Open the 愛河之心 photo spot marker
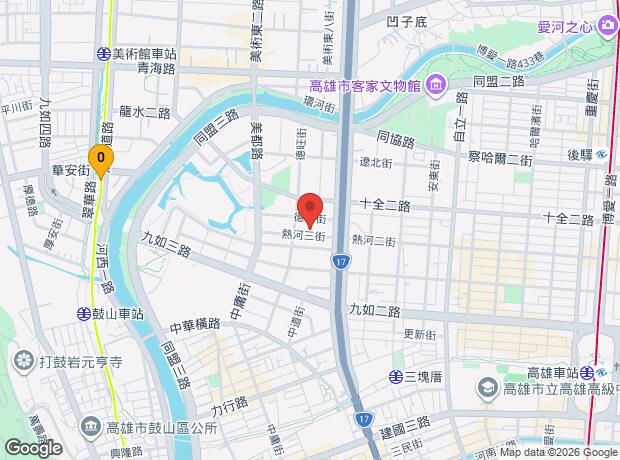Viewport: 620px width, 460px height. click(608, 26)
